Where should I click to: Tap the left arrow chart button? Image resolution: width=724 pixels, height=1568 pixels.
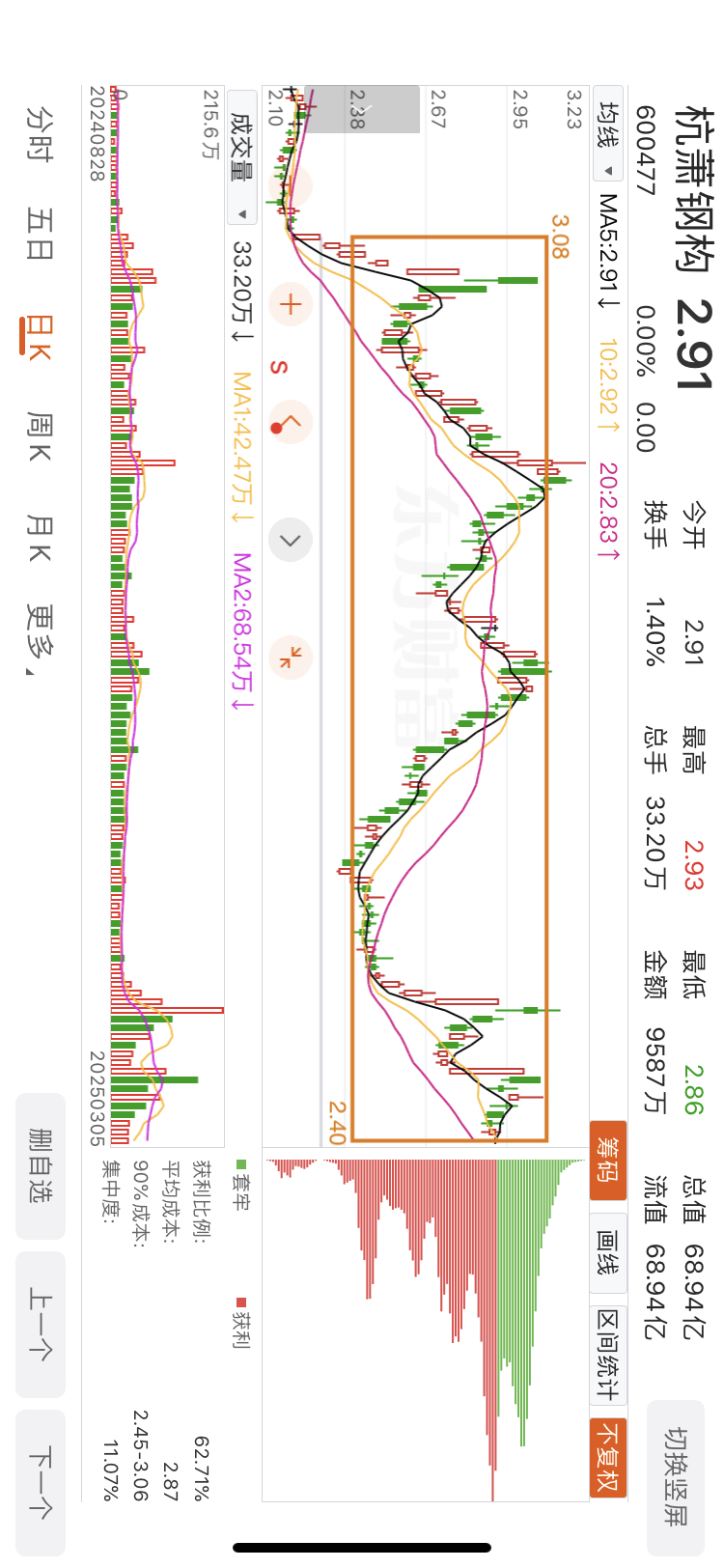[x=291, y=422]
